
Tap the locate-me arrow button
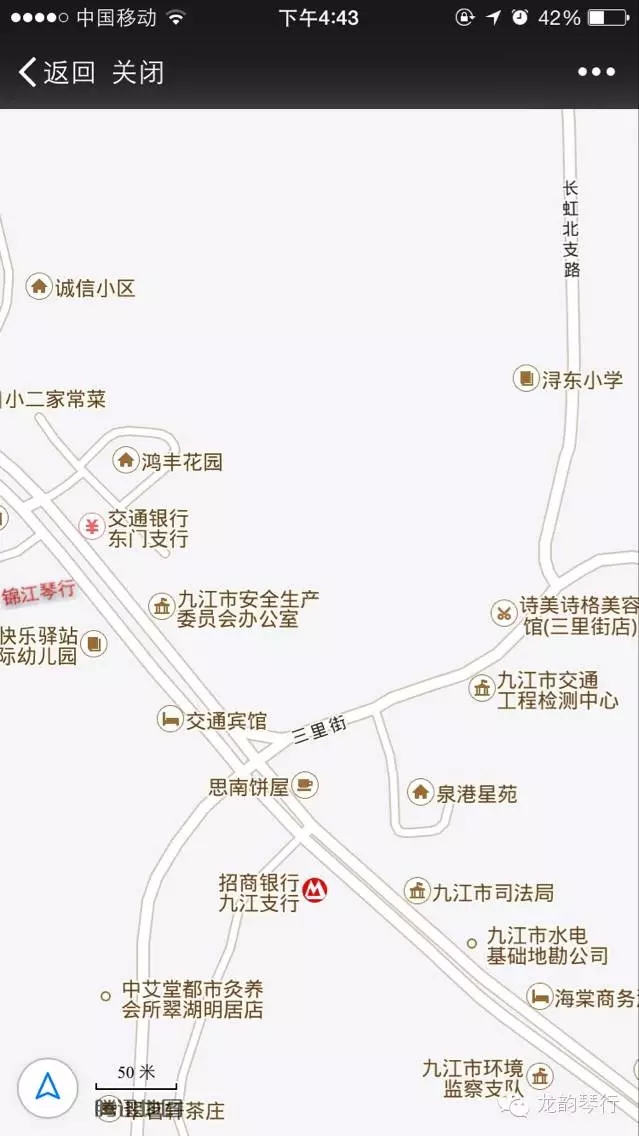[47, 1087]
